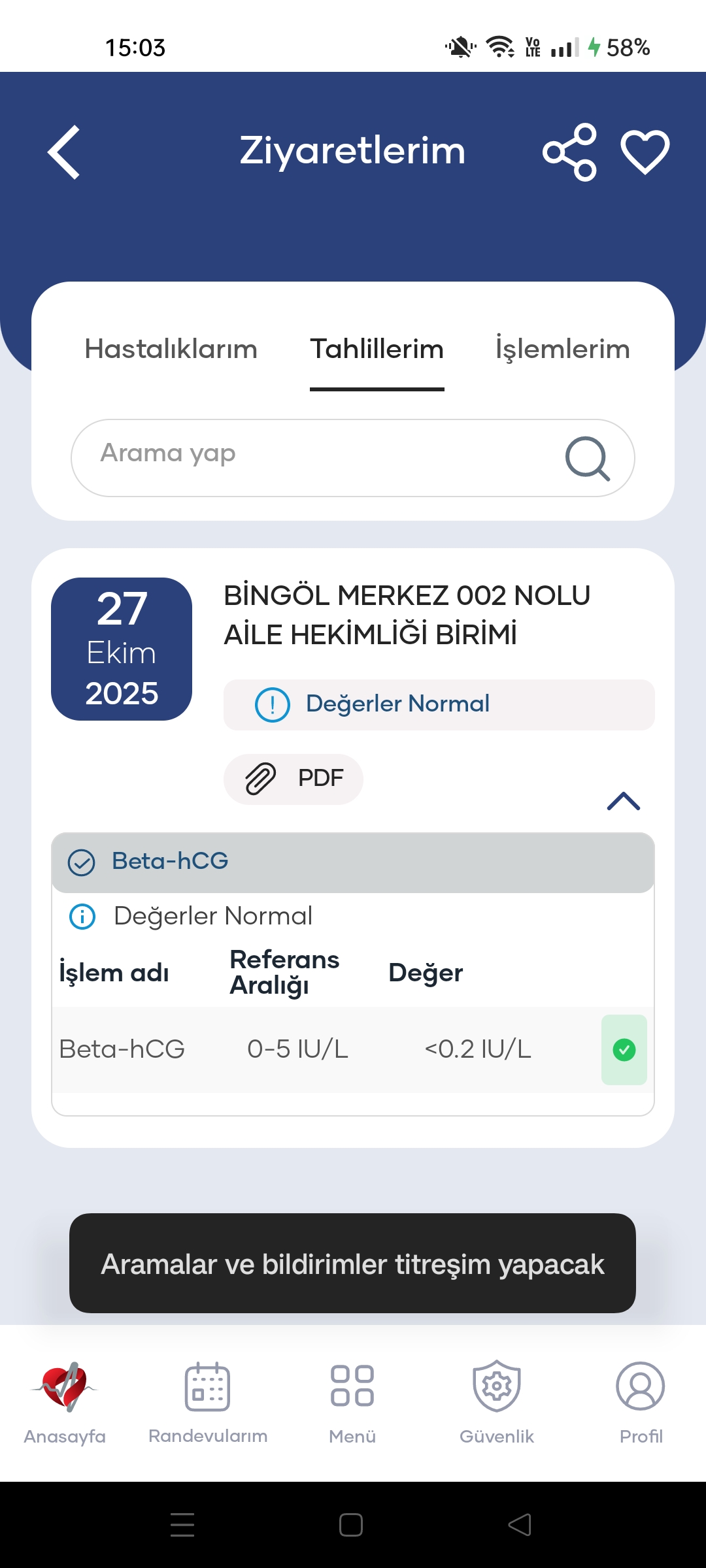Tap the green check next to Beta-hCG result
This screenshot has height=1568, width=706.
point(624,1050)
